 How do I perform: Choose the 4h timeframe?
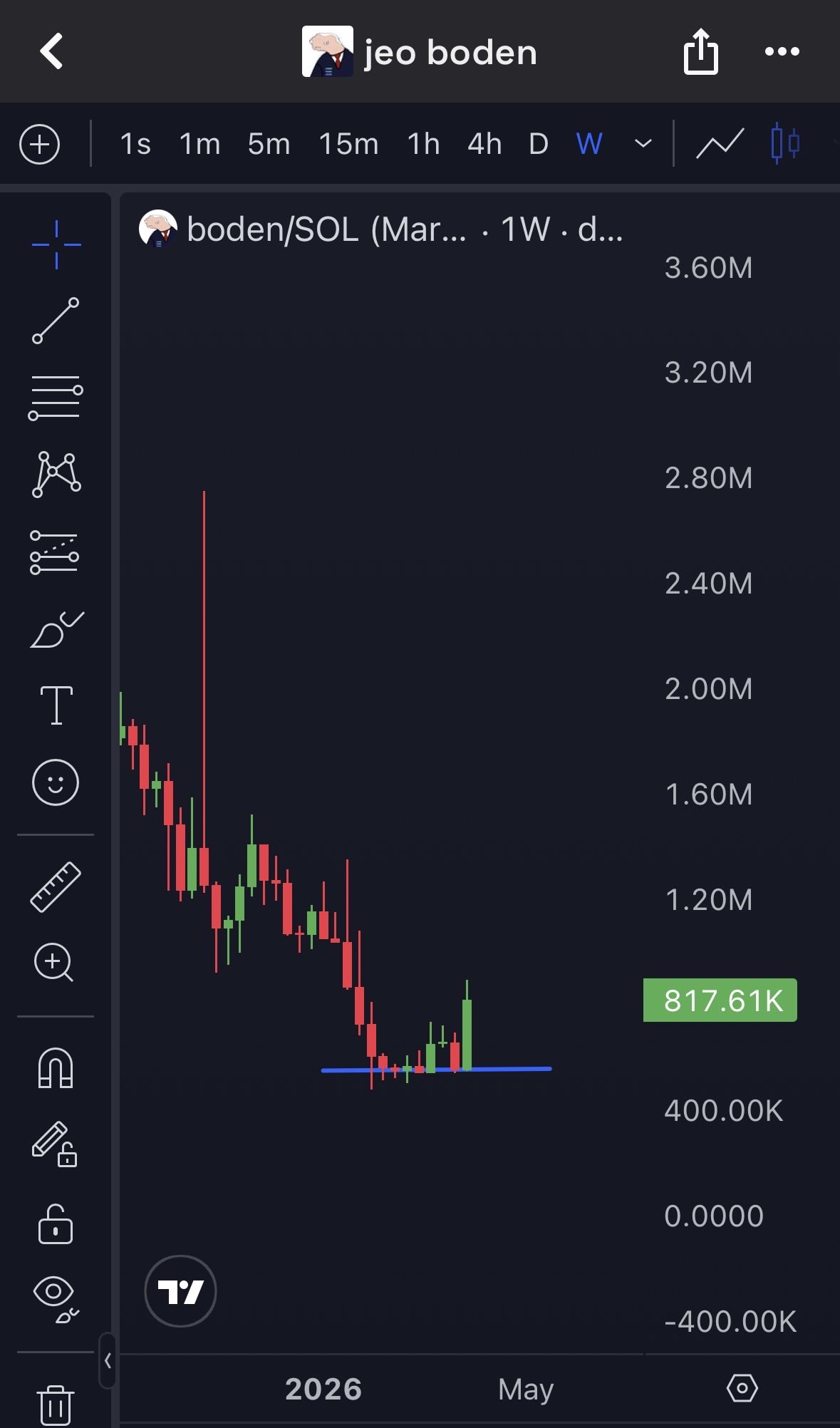click(484, 145)
